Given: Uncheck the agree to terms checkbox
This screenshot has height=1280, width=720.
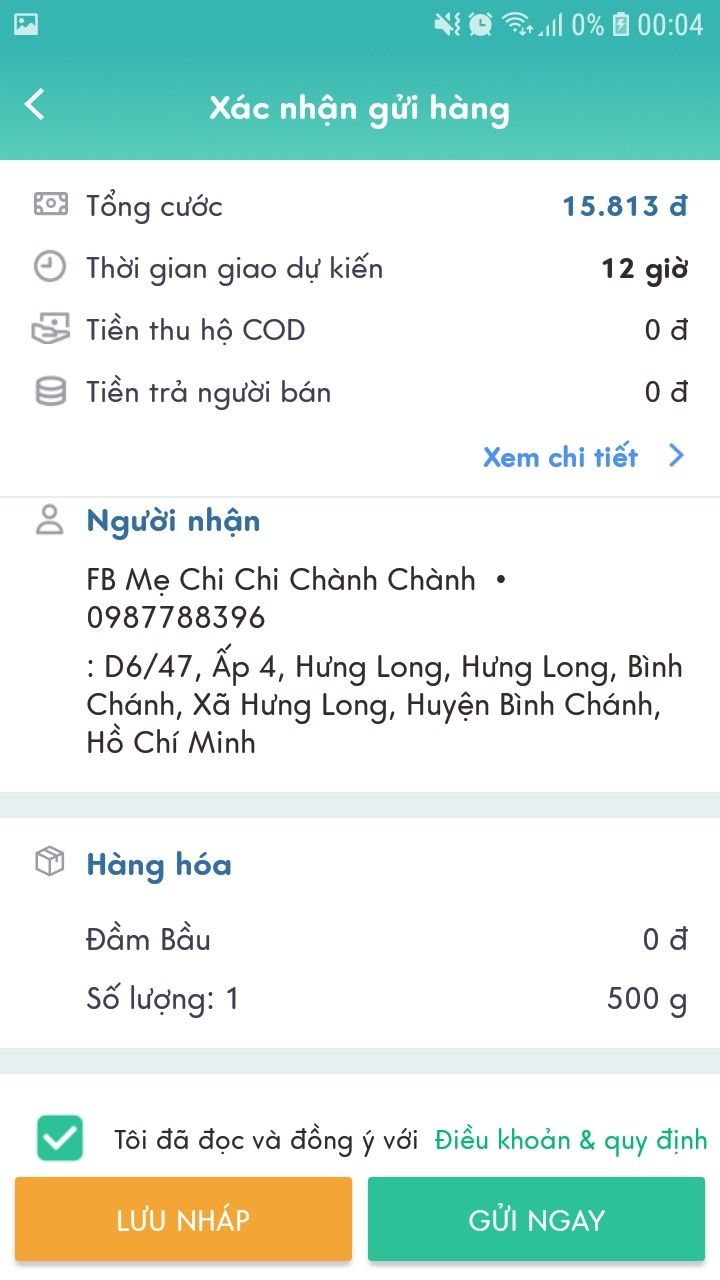Looking at the screenshot, I should click(60, 1138).
